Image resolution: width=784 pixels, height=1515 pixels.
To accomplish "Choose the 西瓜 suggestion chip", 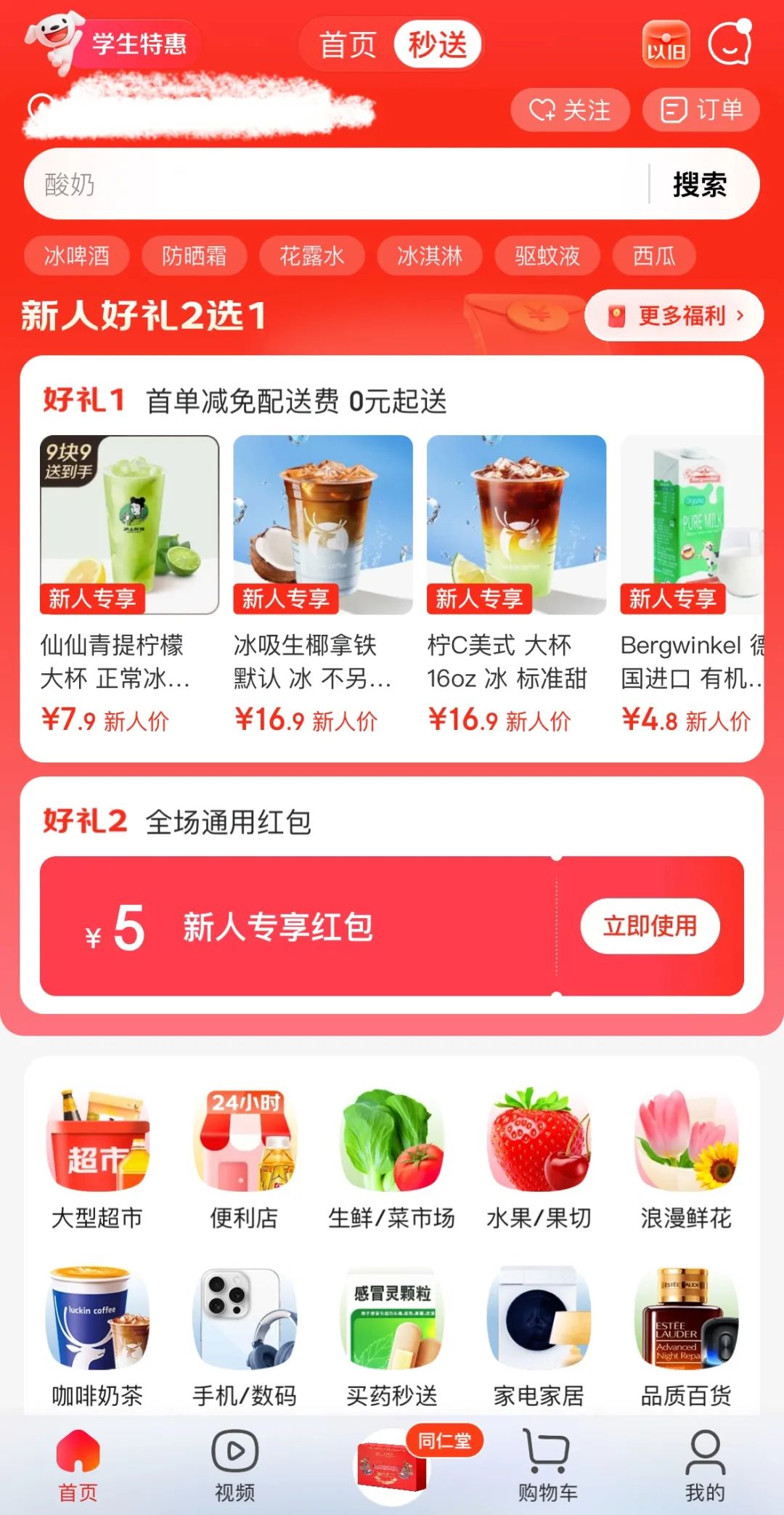I will click(x=654, y=256).
